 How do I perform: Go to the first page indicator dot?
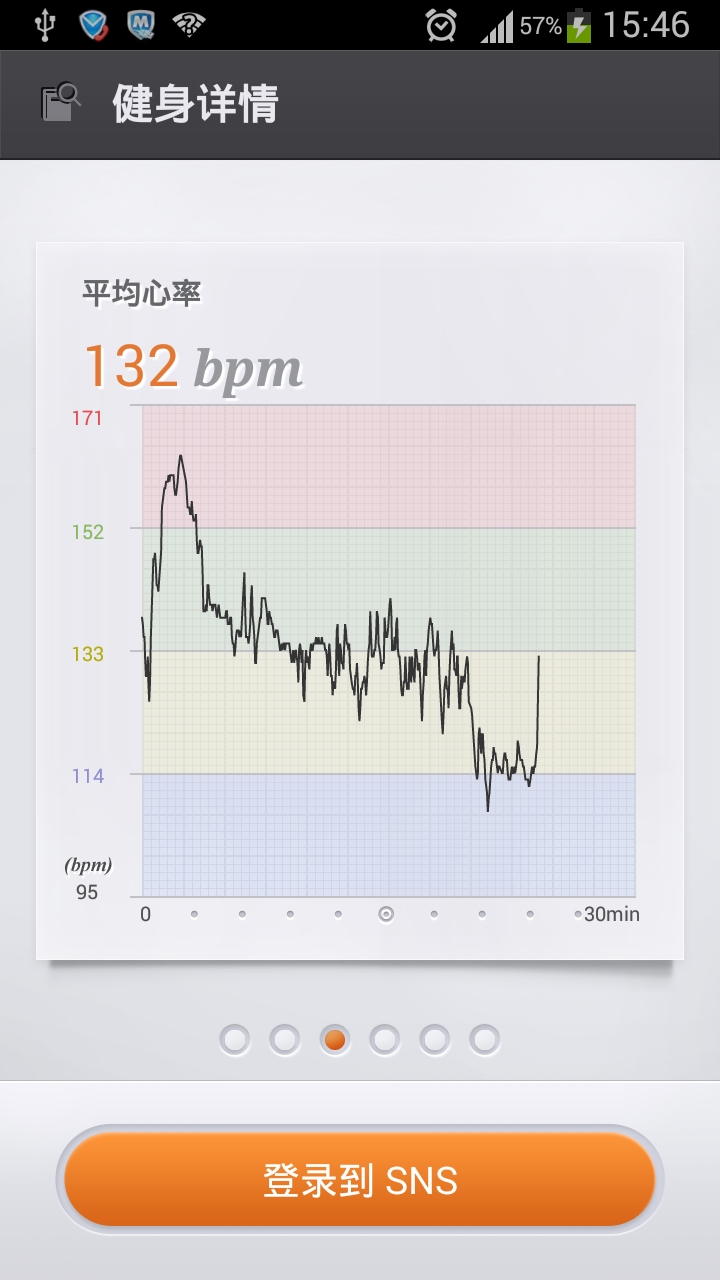coord(235,1040)
